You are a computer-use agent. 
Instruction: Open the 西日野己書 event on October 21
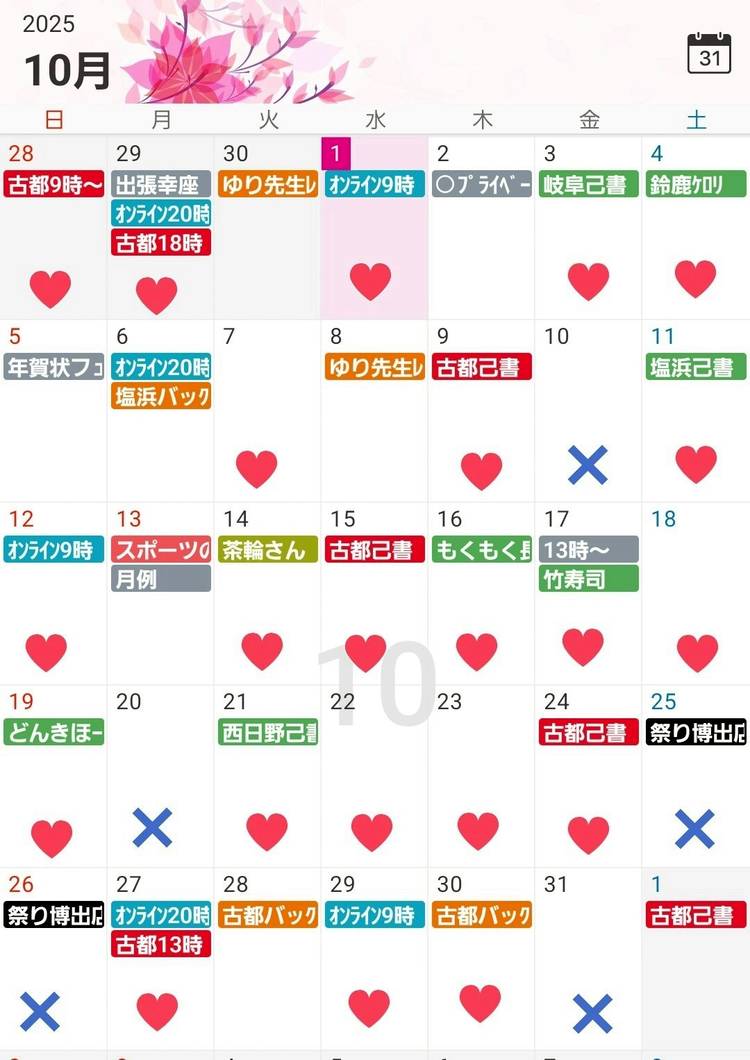[x=268, y=732]
